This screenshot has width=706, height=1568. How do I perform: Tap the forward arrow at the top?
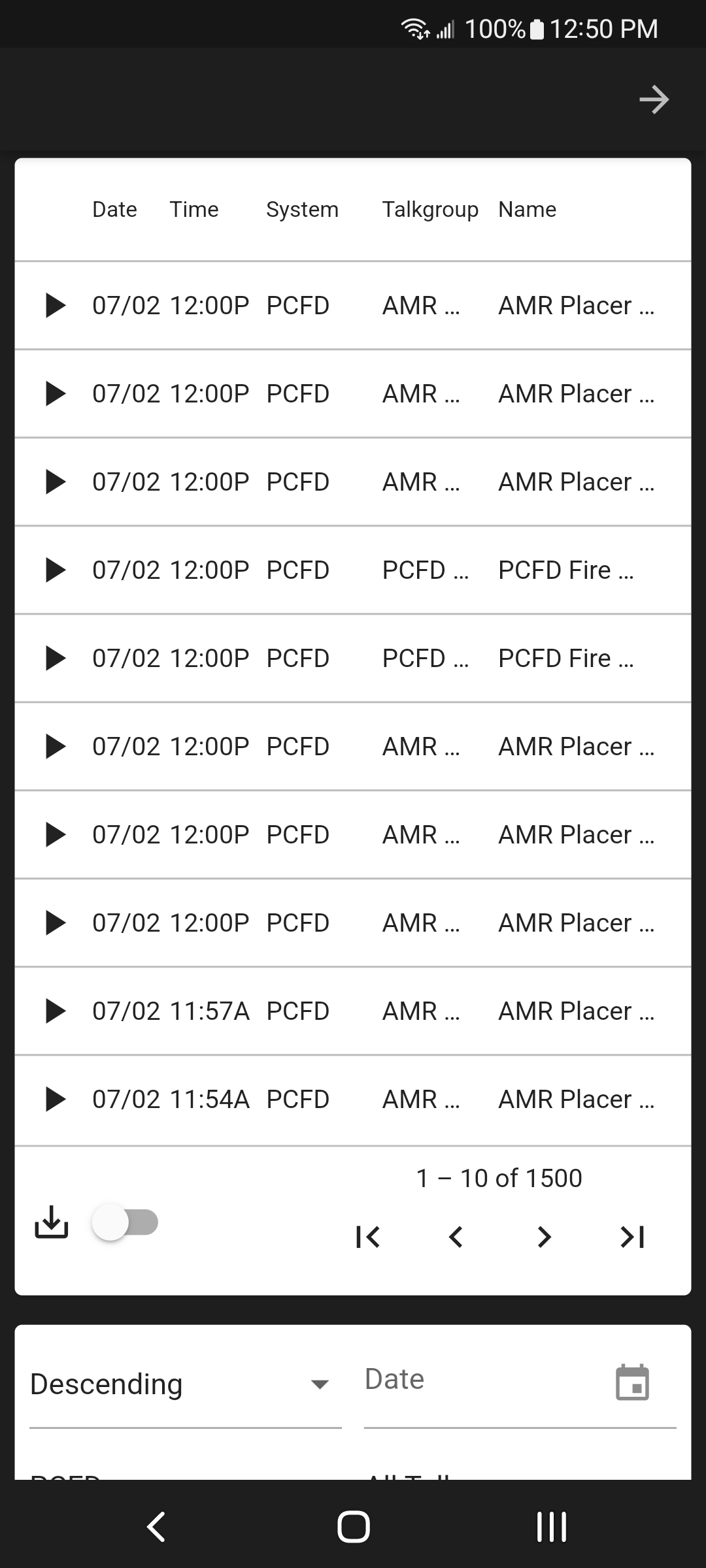pos(654,99)
